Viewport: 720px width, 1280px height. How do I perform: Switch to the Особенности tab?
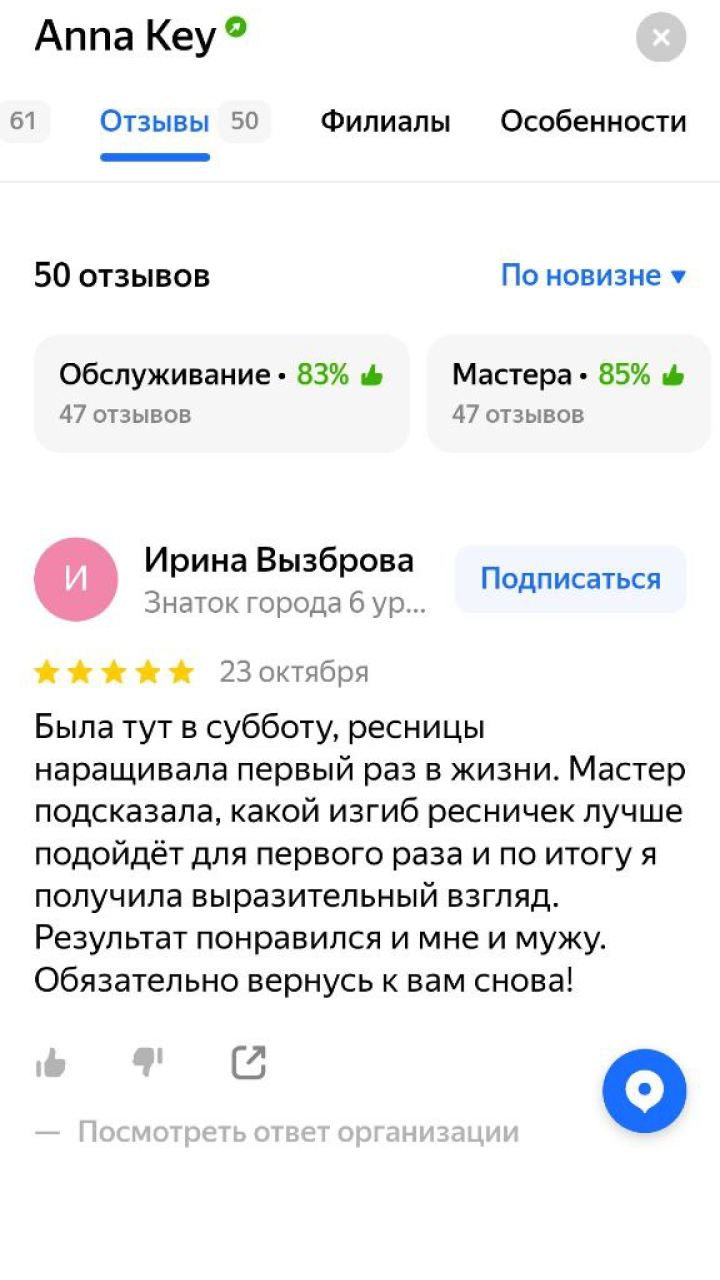click(593, 122)
